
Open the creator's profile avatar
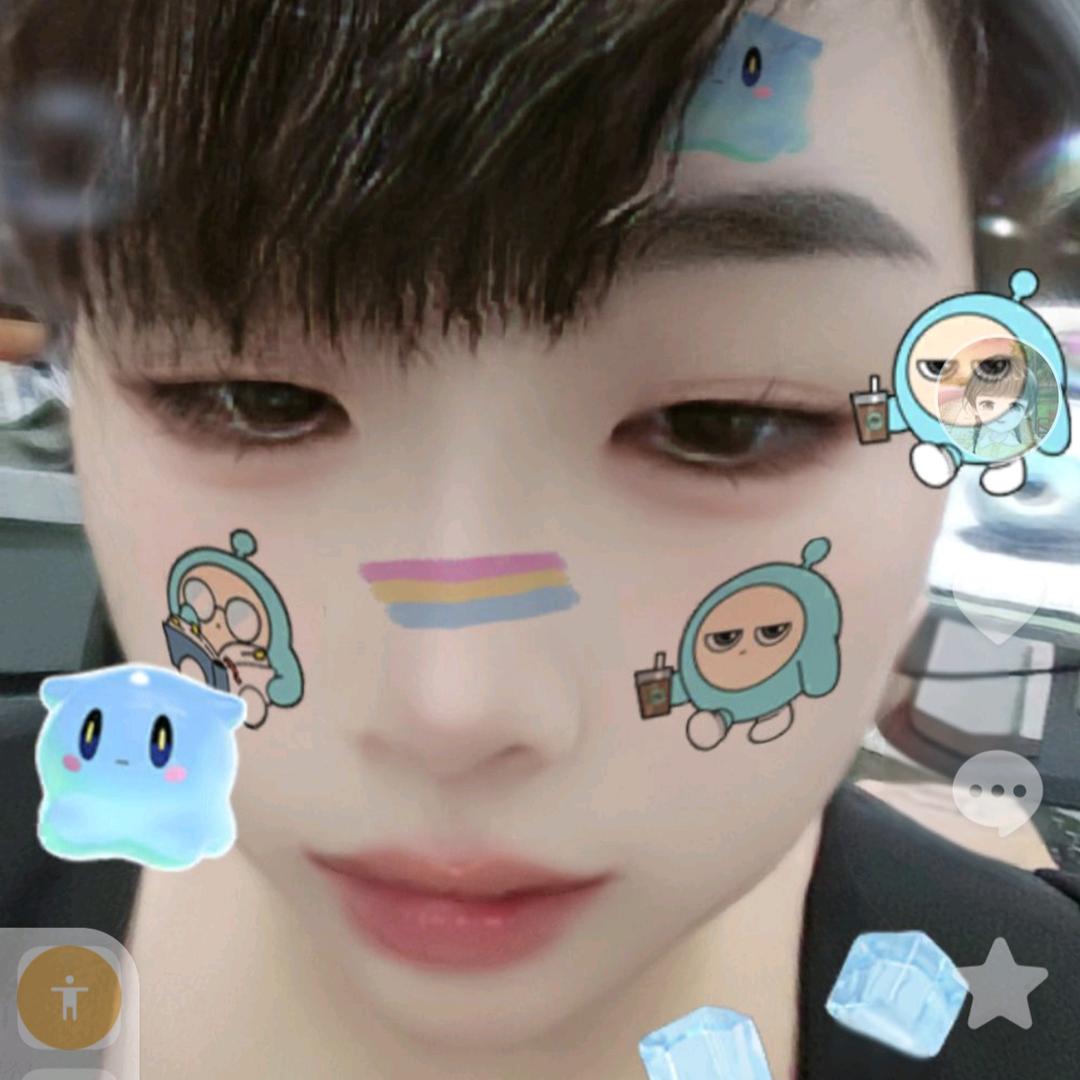pyautogui.click(x=998, y=399)
